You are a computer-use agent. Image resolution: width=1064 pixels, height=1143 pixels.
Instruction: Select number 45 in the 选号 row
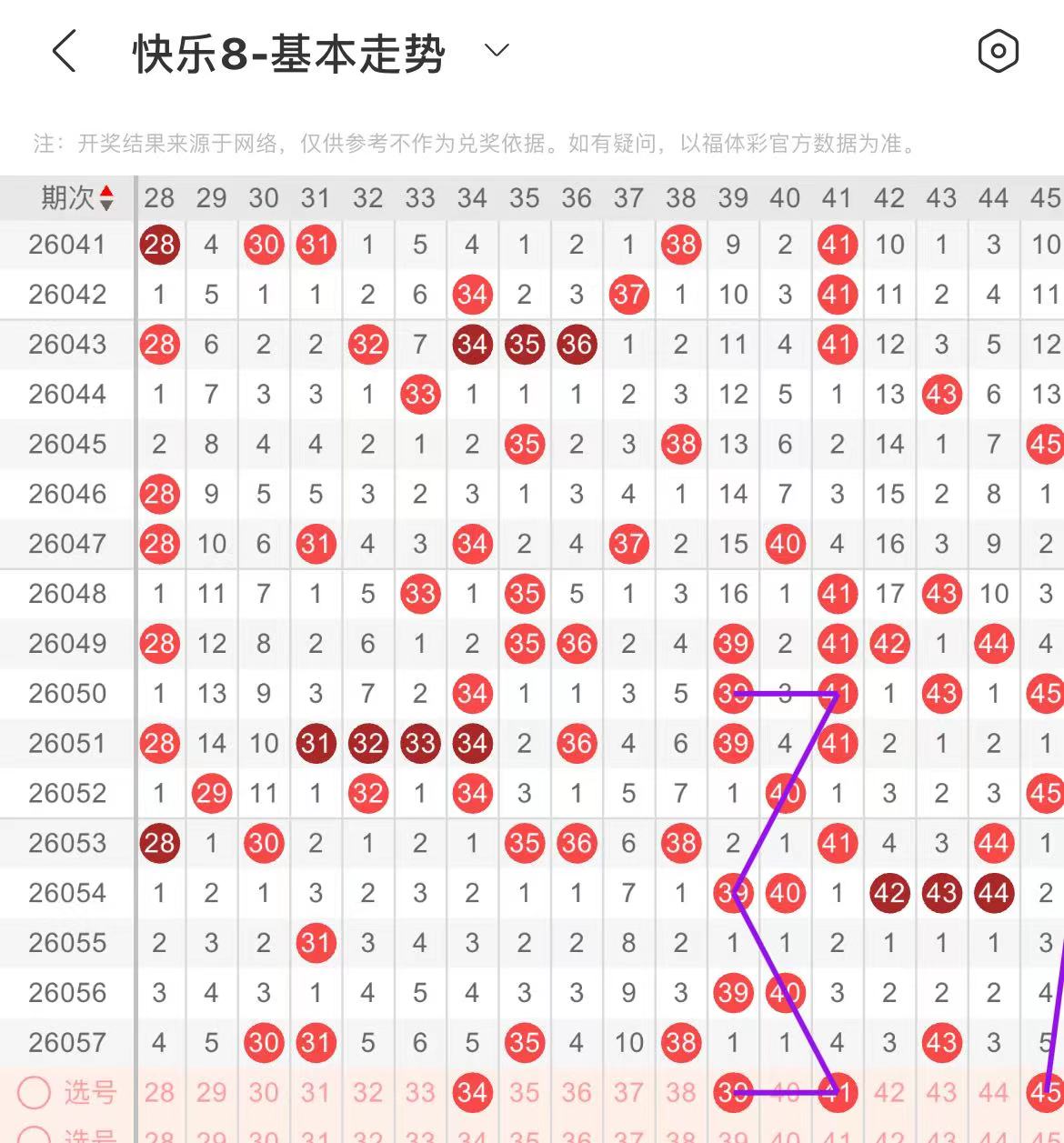[x=1044, y=1093]
